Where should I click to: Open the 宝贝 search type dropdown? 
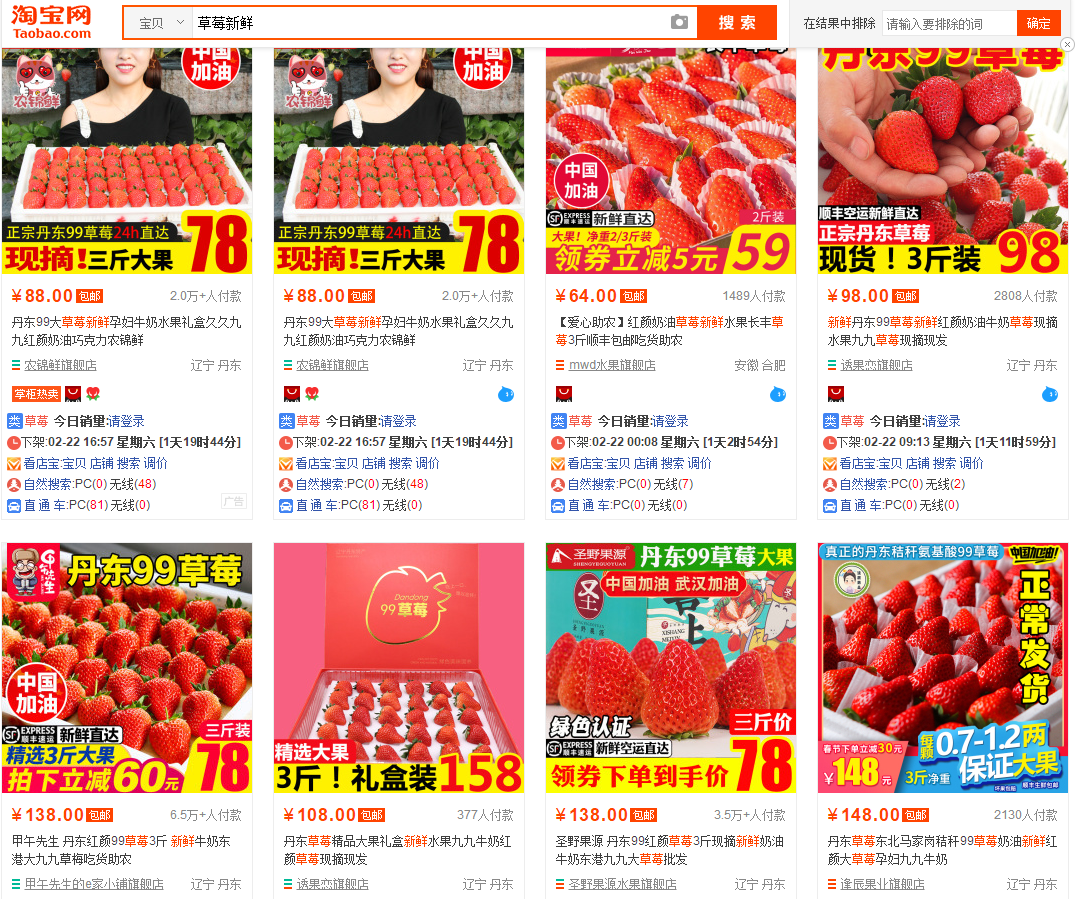(x=160, y=22)
